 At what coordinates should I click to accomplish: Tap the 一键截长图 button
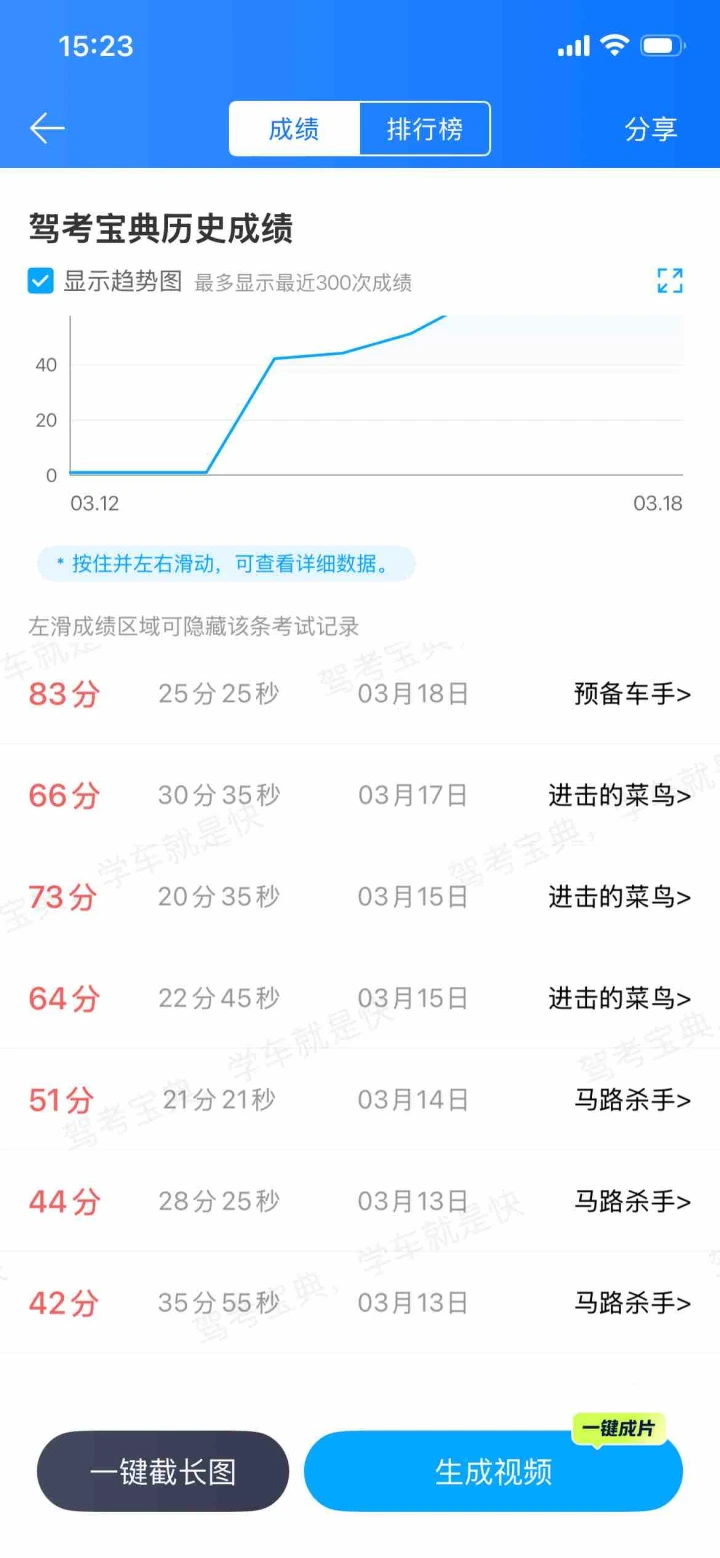(x=163, y=1472)
